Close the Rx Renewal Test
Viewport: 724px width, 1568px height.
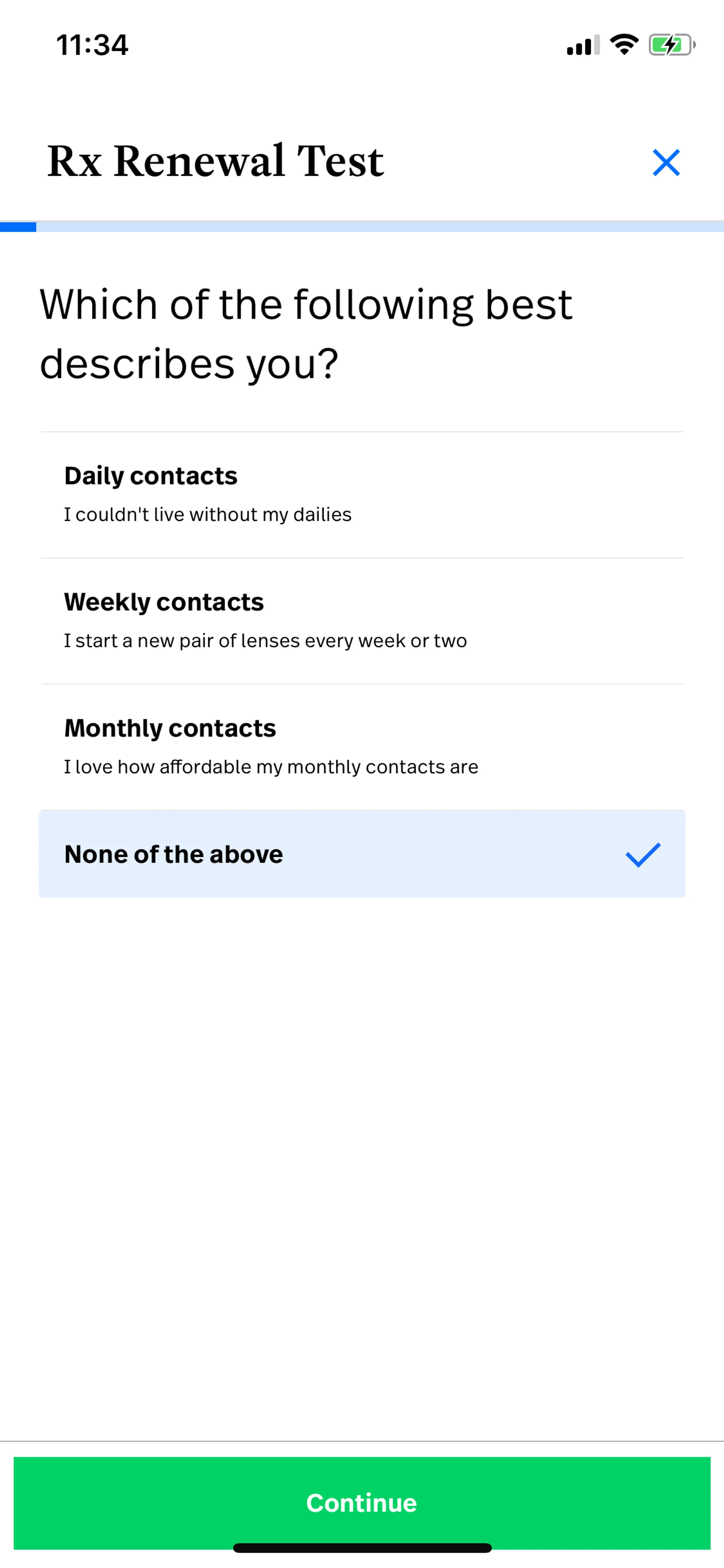666,163
